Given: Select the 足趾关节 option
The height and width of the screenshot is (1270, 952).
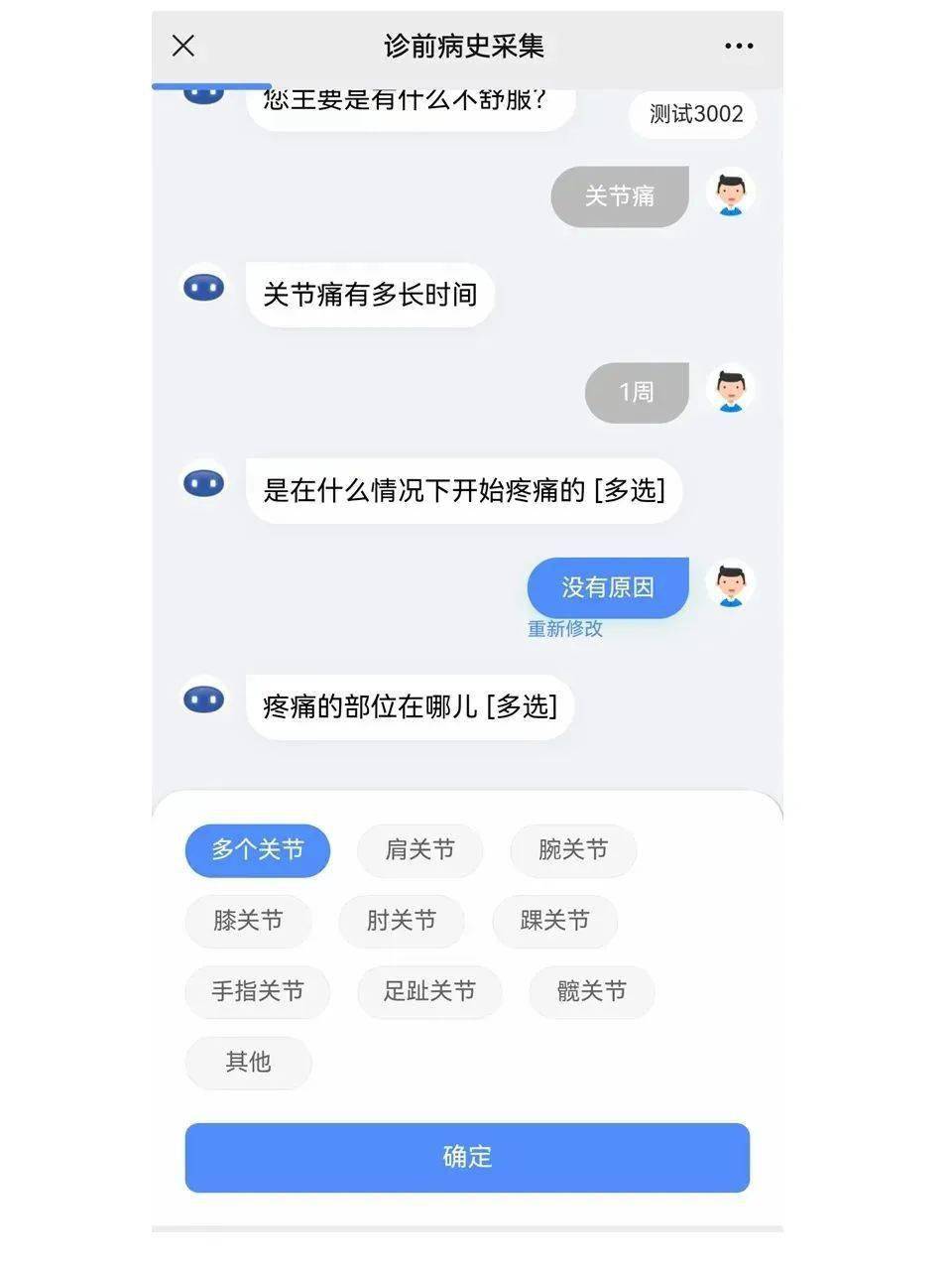Looking at the screenshot, I should point(429,991).
